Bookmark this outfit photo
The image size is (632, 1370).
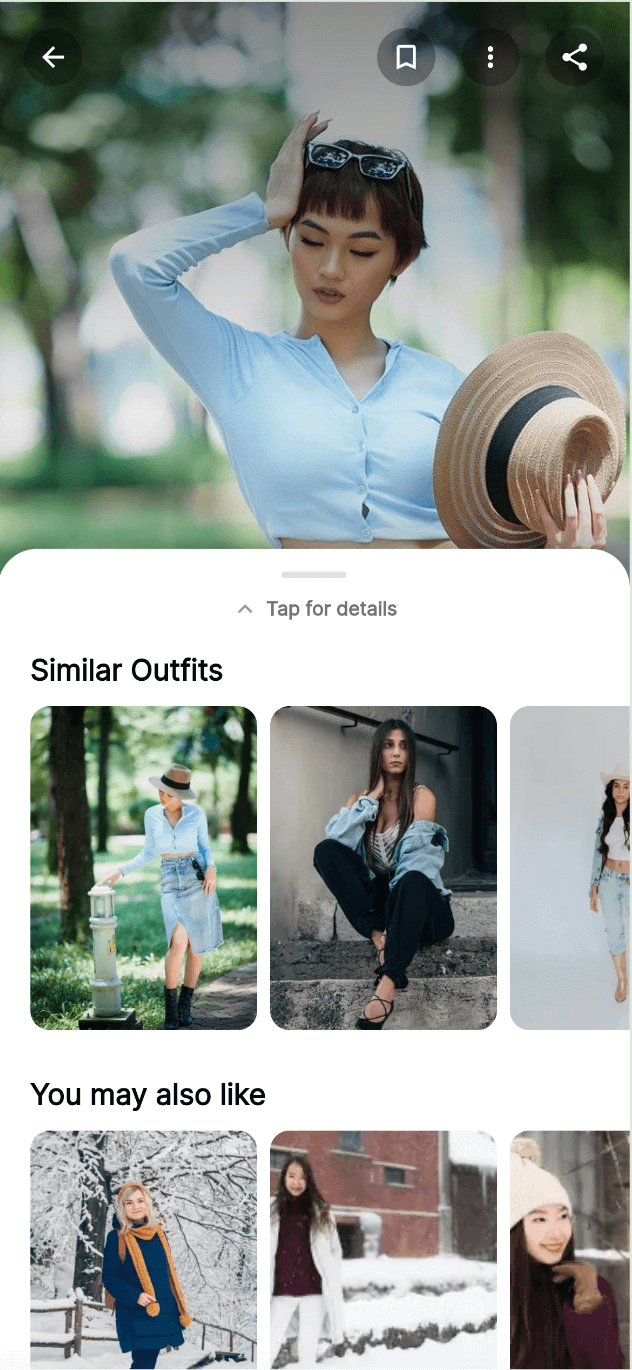pyautogui.click(x=406, y=57)
